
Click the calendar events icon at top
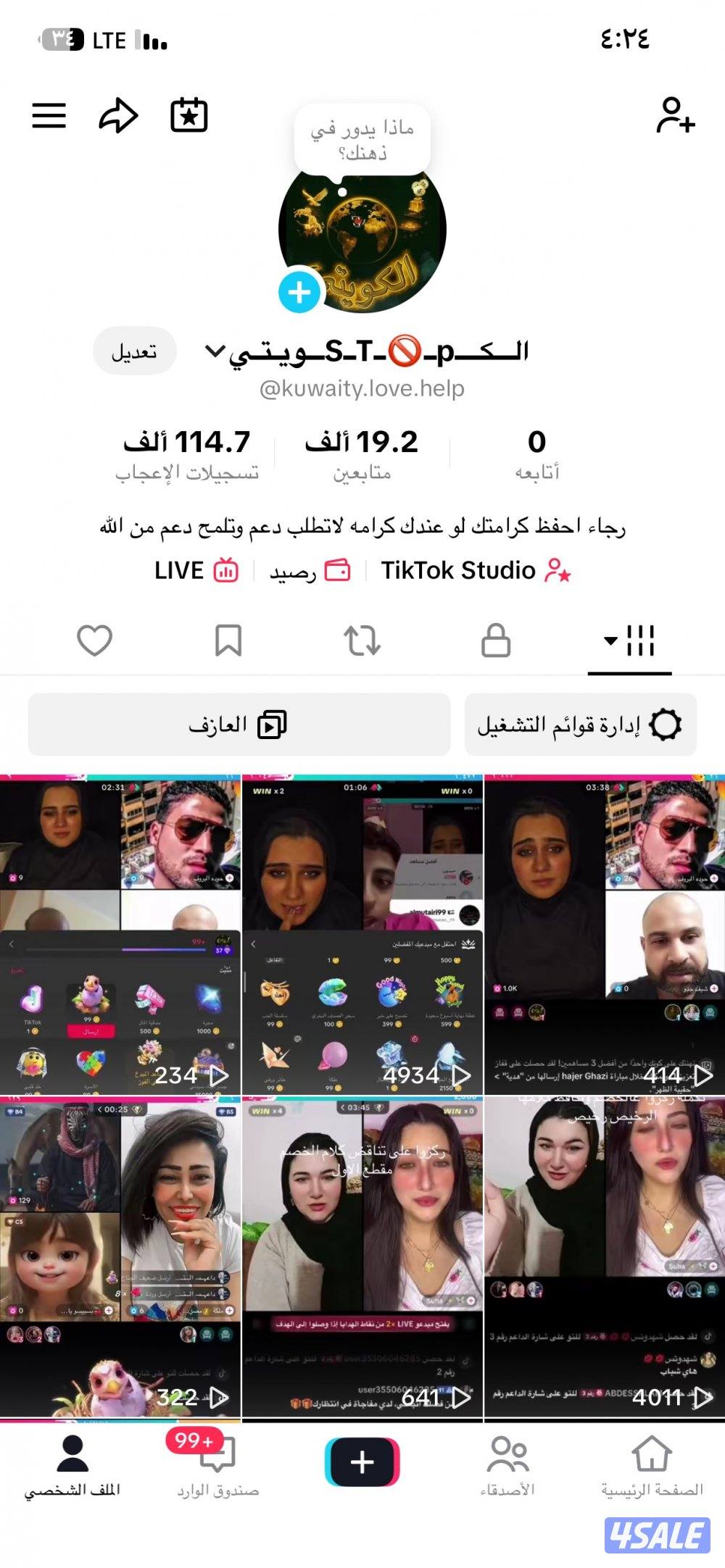coord(187,114)
